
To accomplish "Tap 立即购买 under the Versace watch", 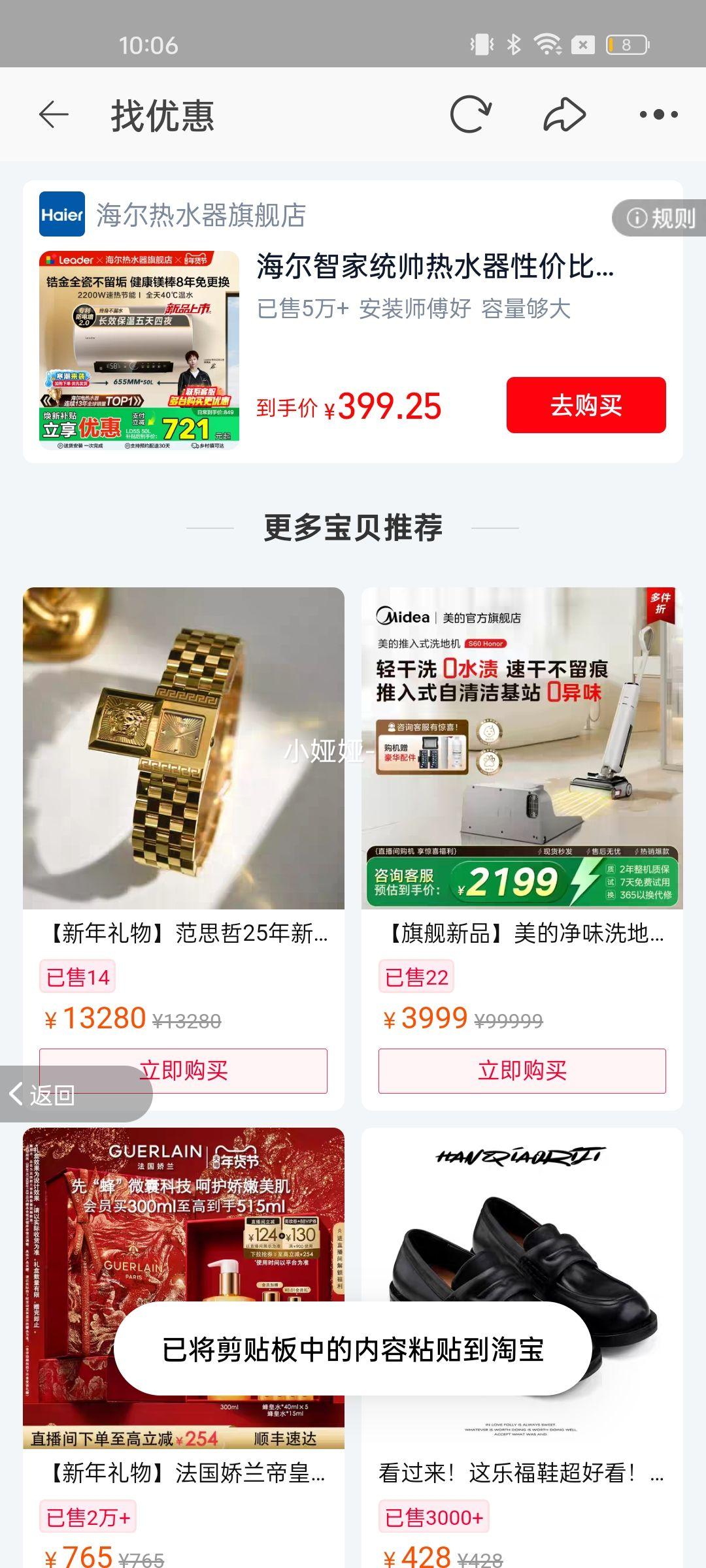I will tap(184, 1070).
